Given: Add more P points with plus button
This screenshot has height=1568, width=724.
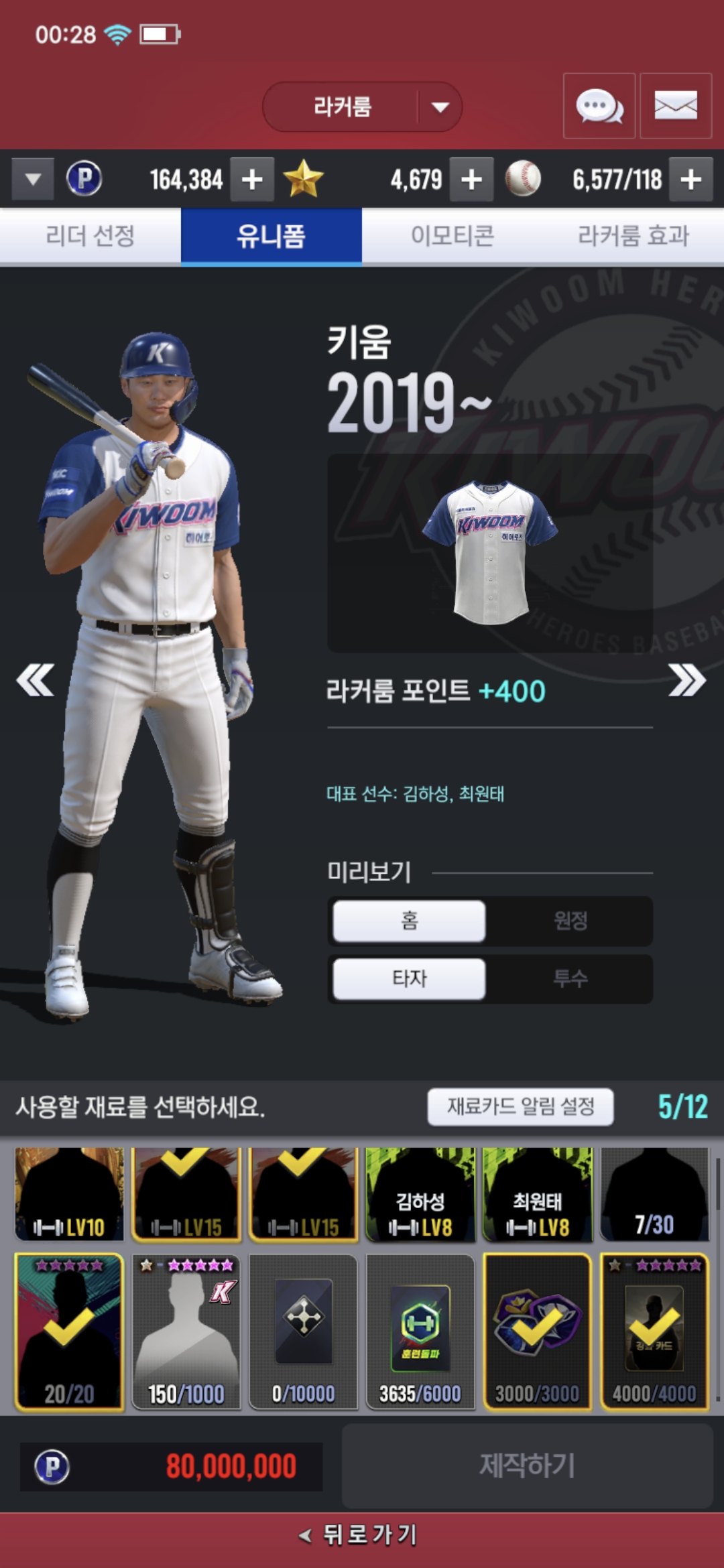Looking at the screenshot, I should coord(252,180).
